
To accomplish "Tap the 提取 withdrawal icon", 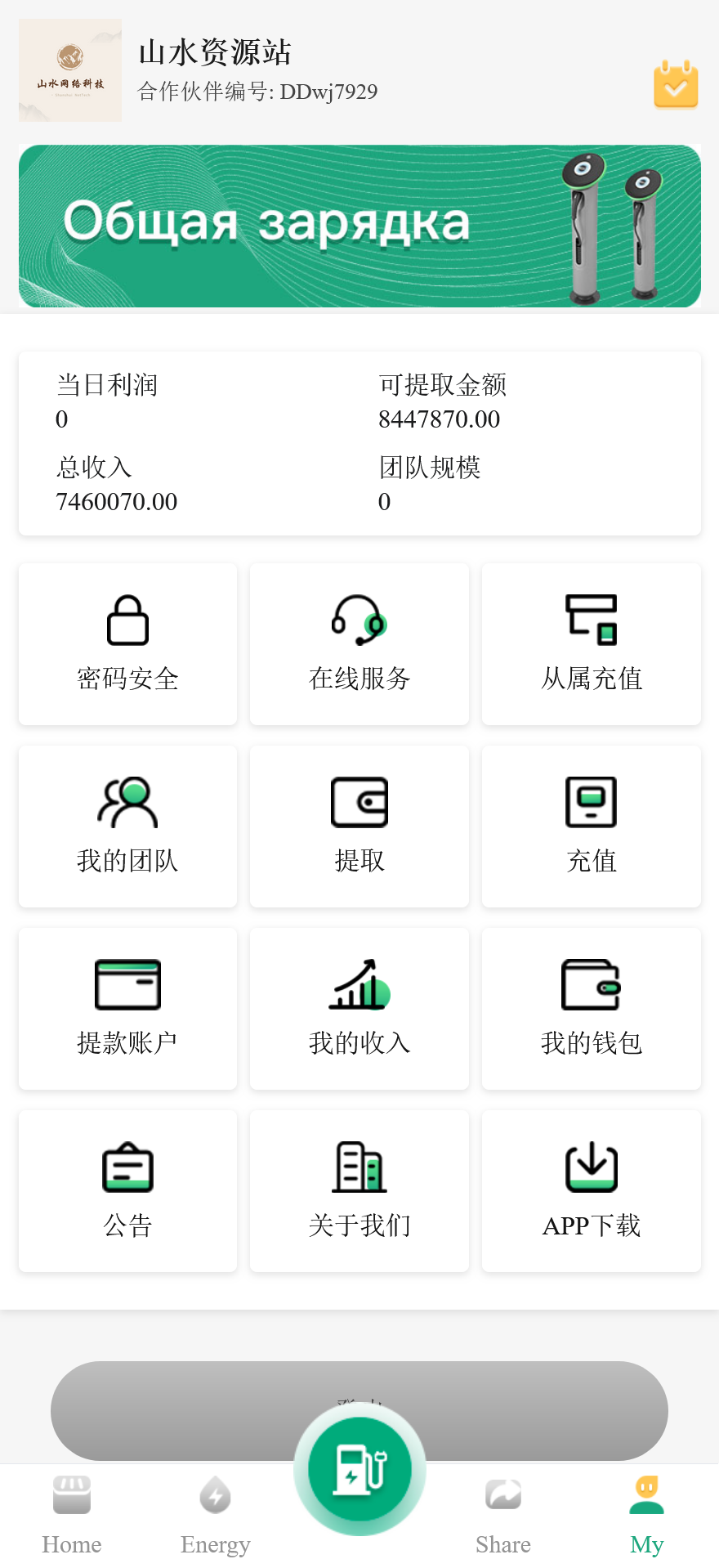I will point(359,826).
